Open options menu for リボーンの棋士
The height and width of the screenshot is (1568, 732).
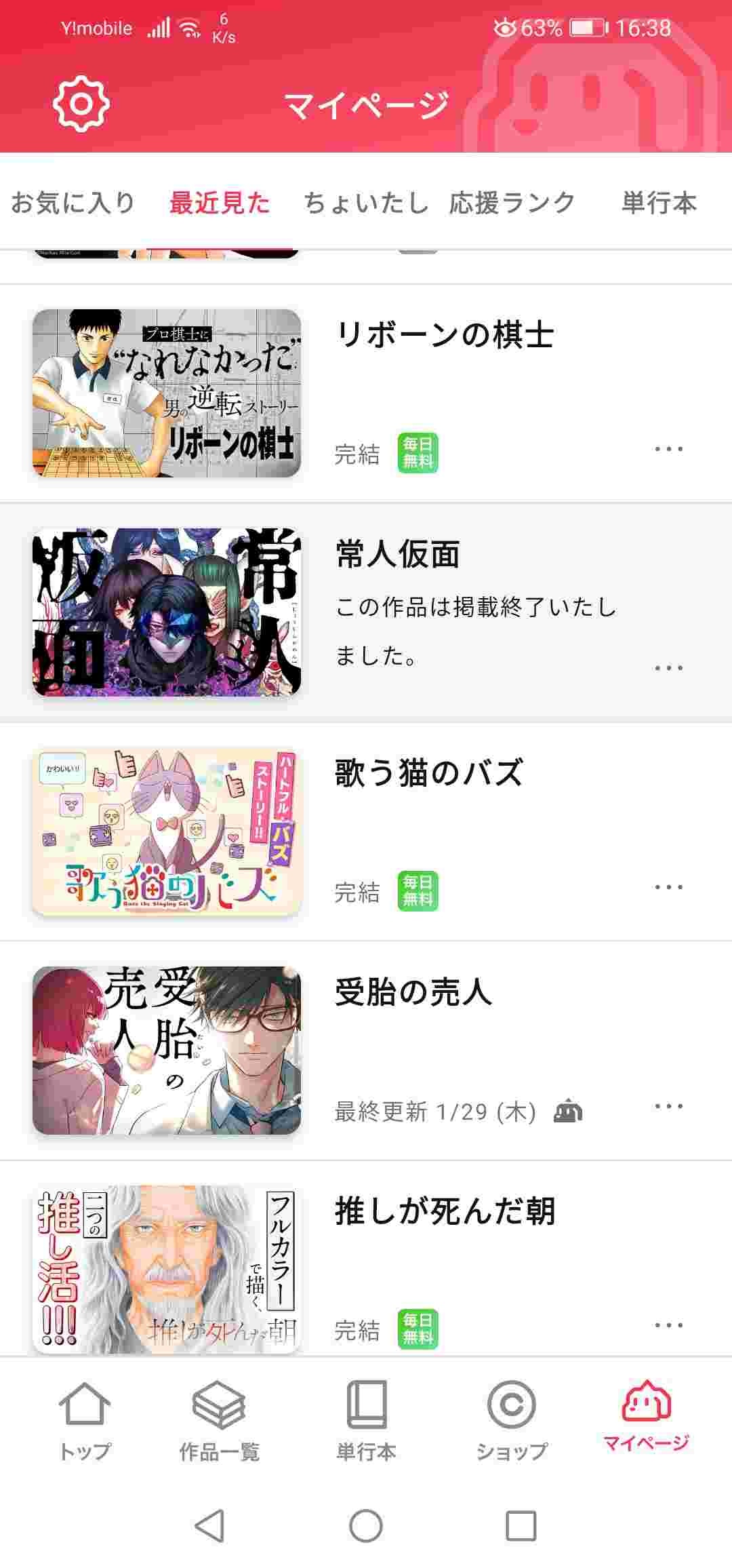pos(668,449)
